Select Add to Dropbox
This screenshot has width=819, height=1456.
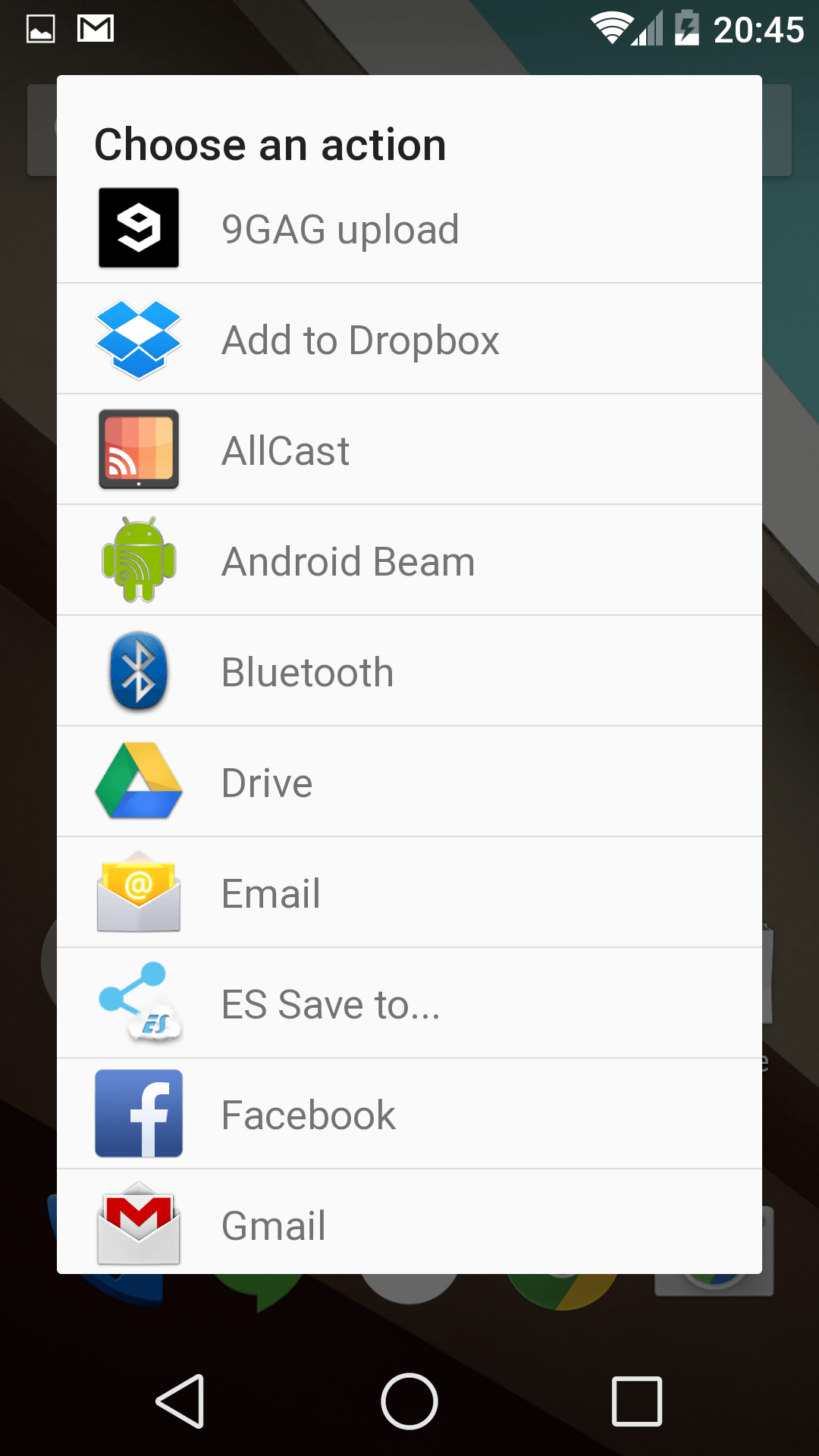(409, 340)
